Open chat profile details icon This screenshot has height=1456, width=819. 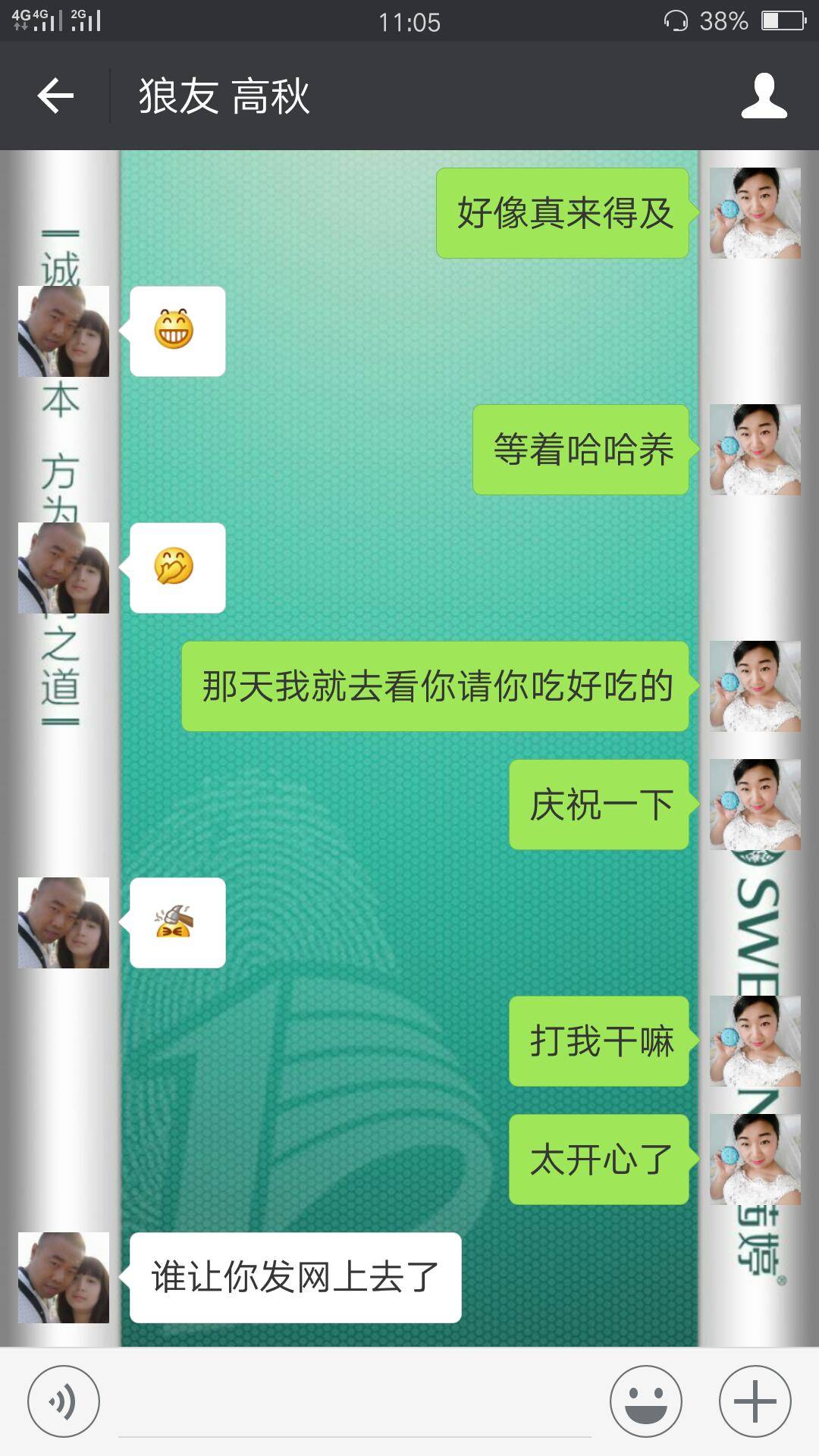764,96
